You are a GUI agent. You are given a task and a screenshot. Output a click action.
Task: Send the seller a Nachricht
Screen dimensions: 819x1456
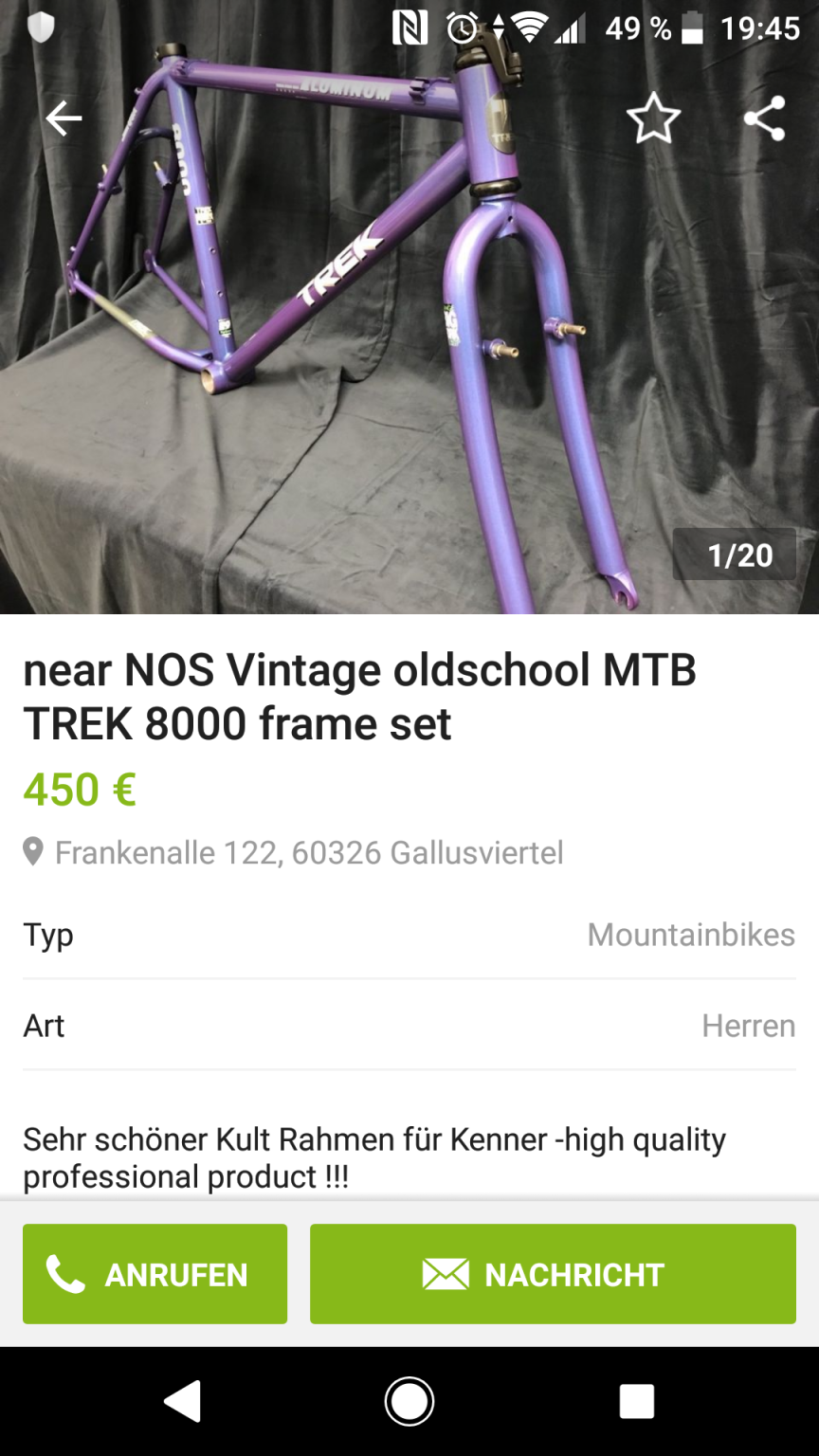click(553, 1274)
